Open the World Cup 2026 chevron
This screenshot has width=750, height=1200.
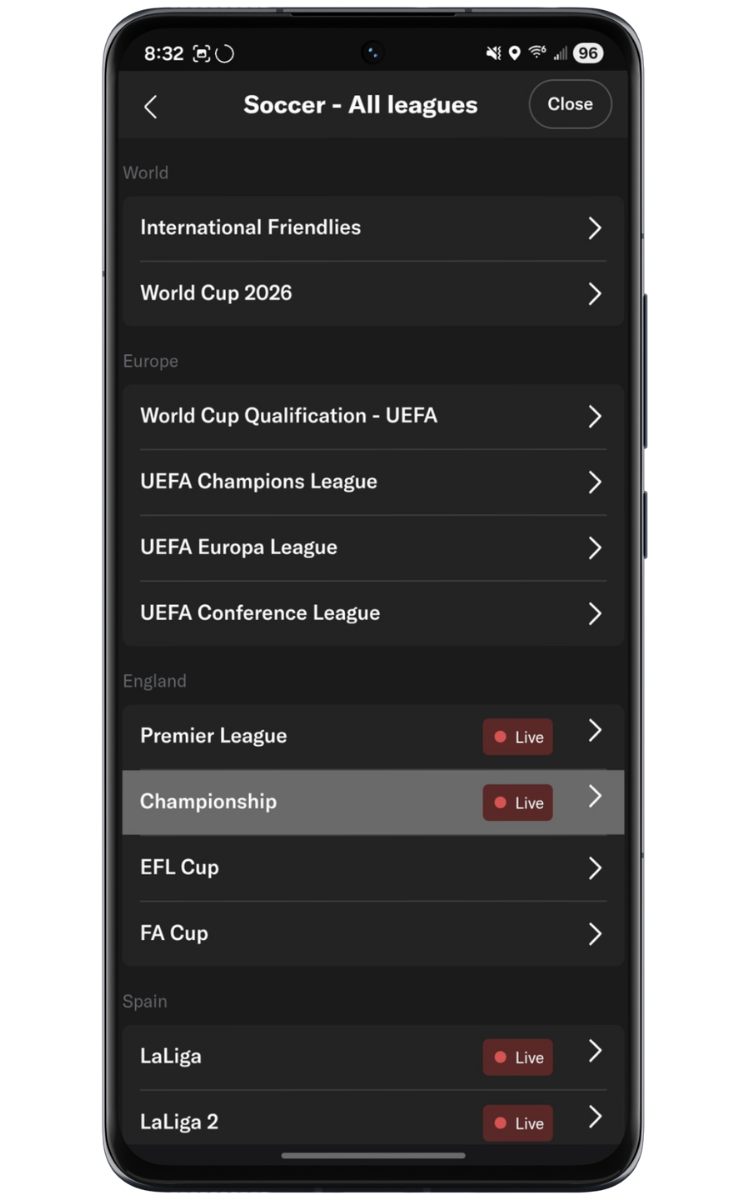tap(594, 293)
